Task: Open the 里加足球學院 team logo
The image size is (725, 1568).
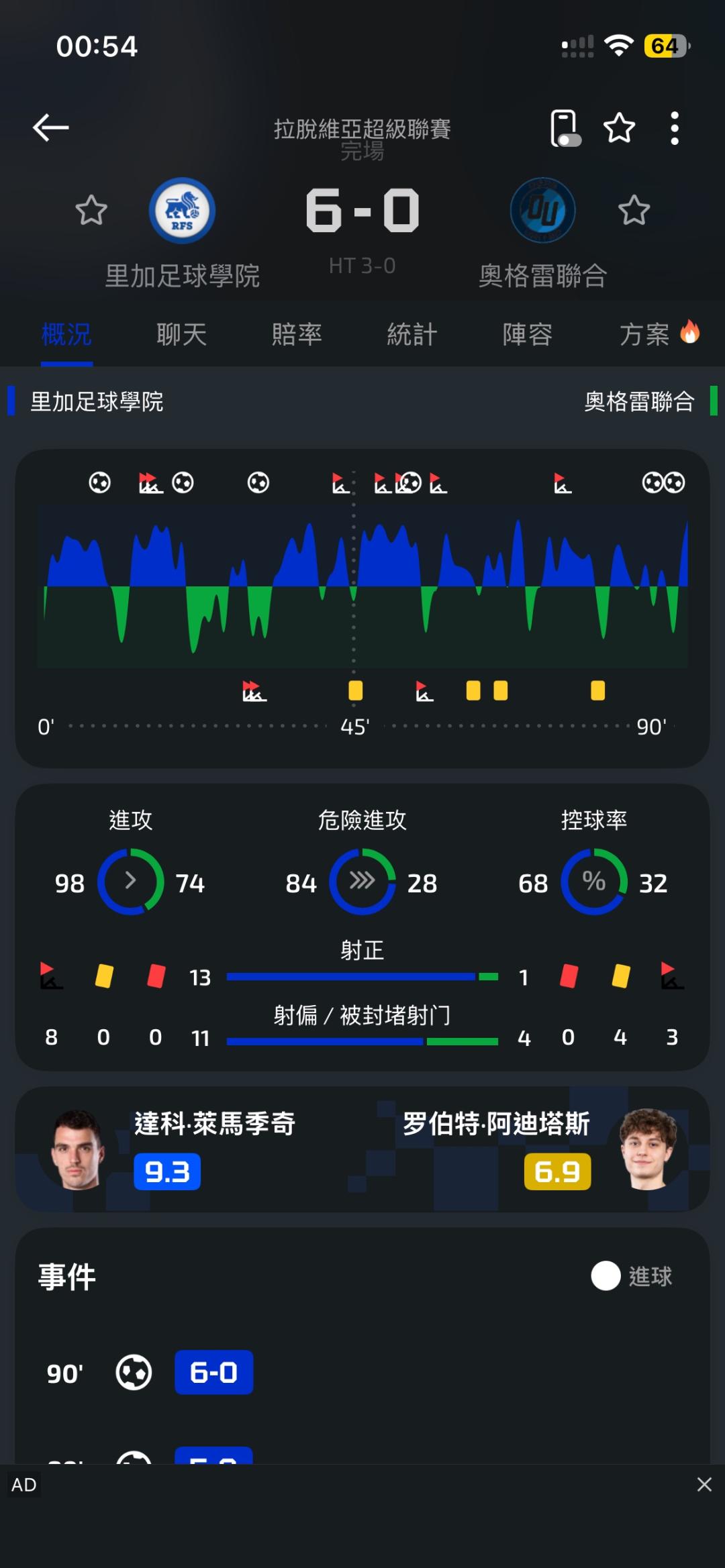Action: tap(182, 210)
